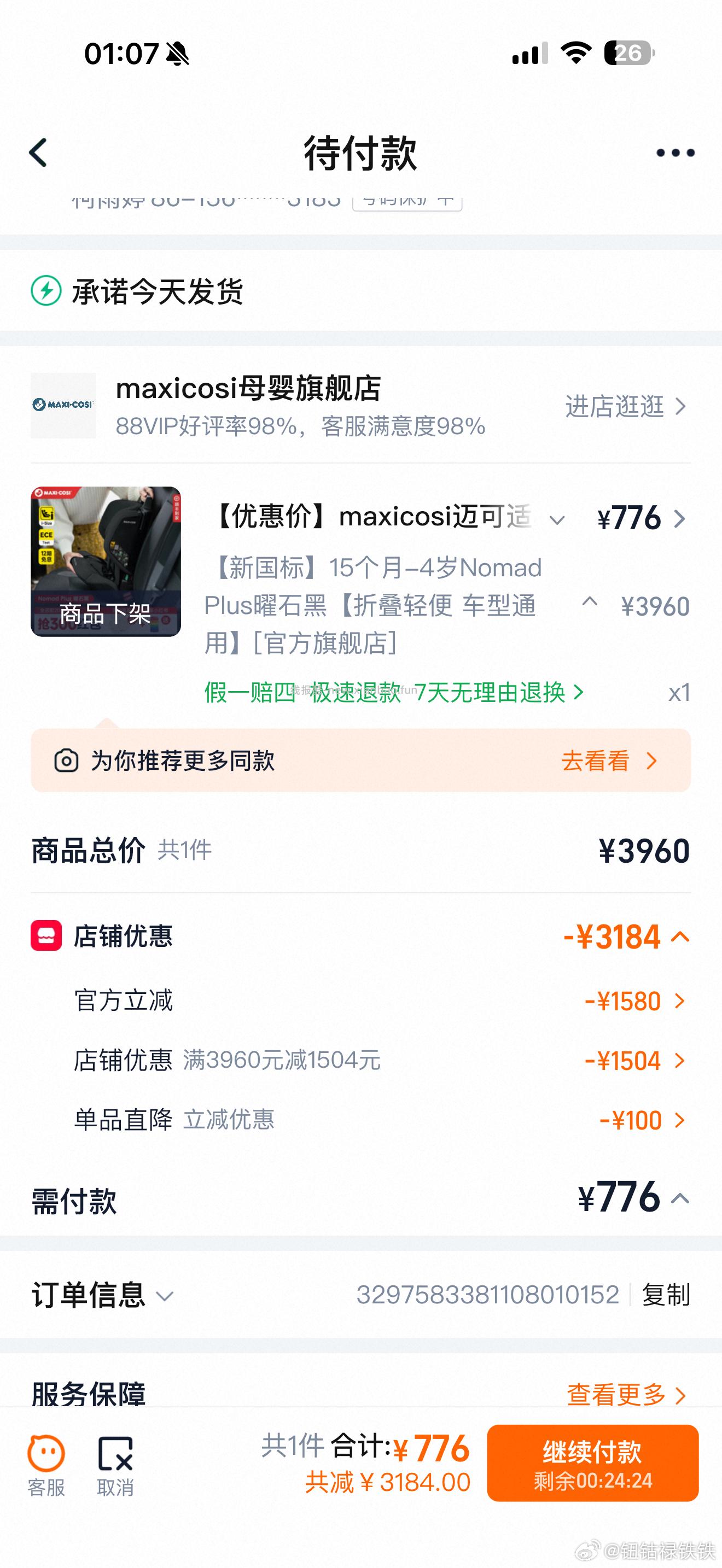Collapse the 店铺优惠 discount breakdown
Image resolution: width=722 pixels, height=1568 pixels.
680,936
